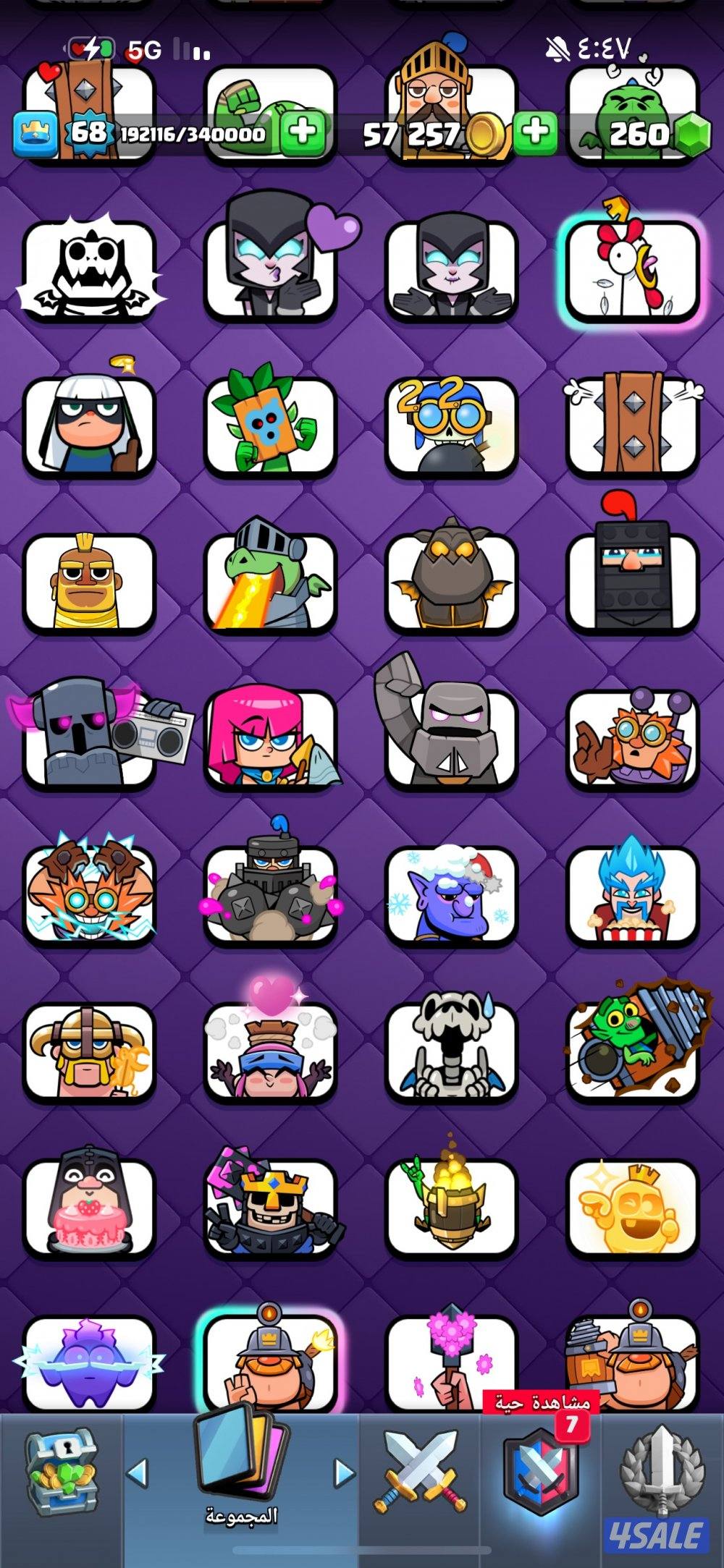Tap the green plus next to experience points
Image resolution: width=724 pixels, height=1568 pixels.
point(303,132)
